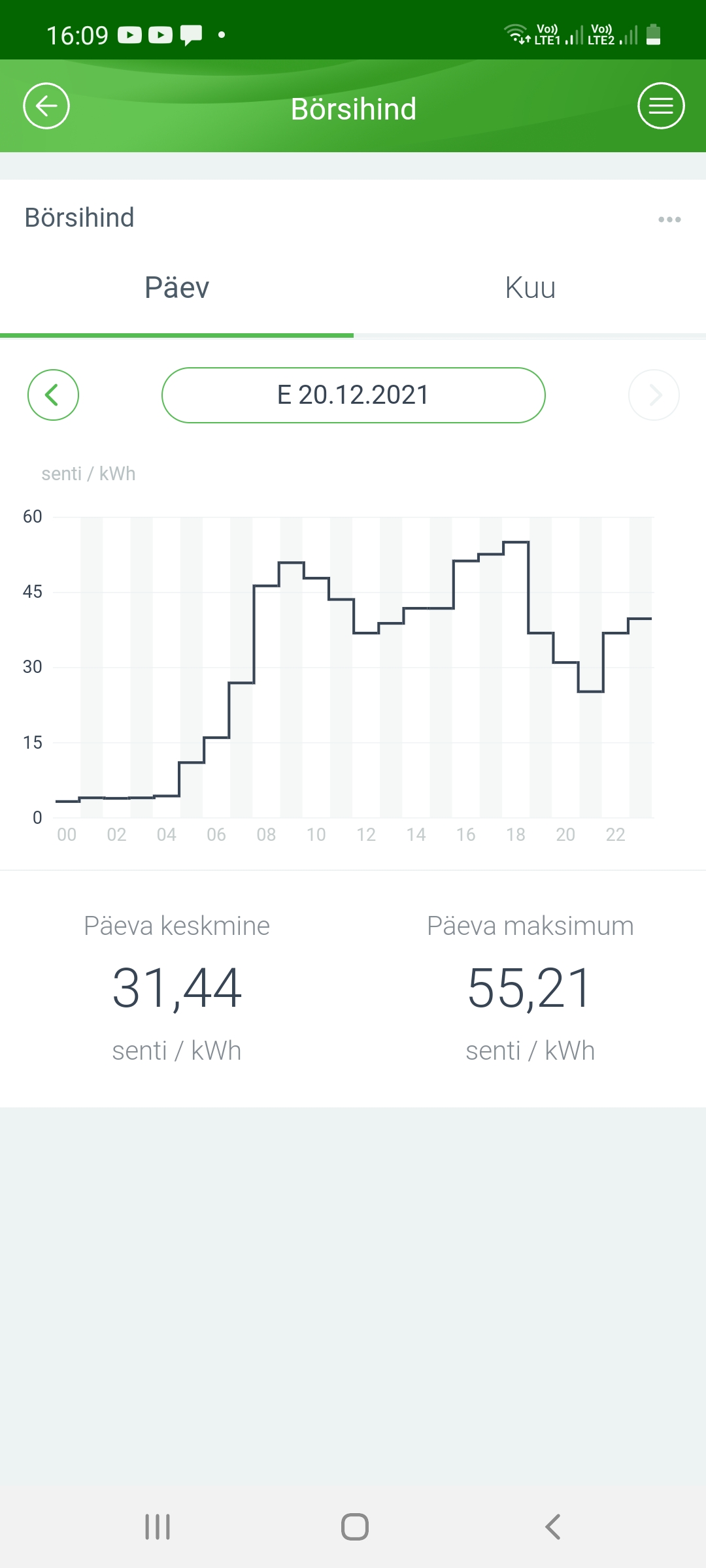
Task: Open the hamburger menu
Action: tap(661, 106)
